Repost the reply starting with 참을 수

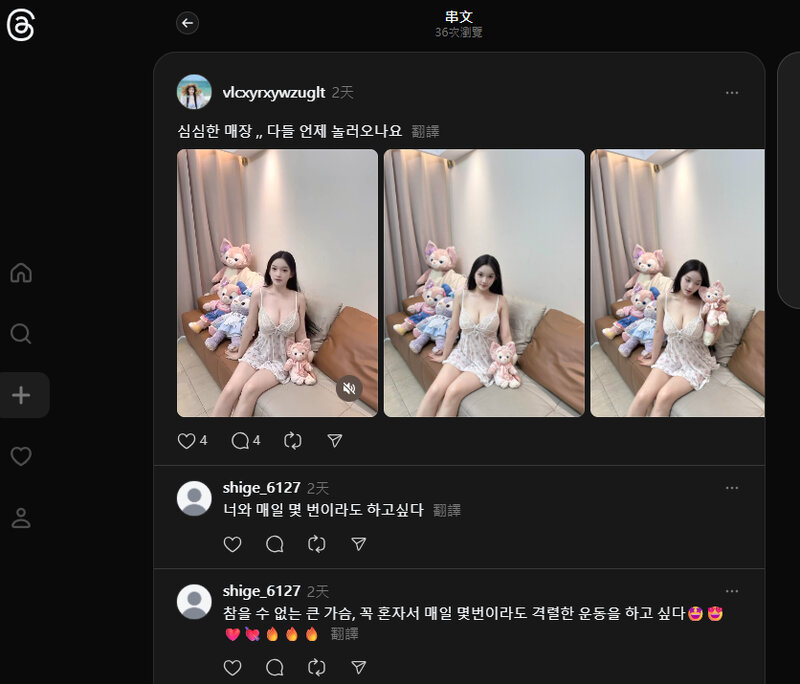tap(317, 667)
